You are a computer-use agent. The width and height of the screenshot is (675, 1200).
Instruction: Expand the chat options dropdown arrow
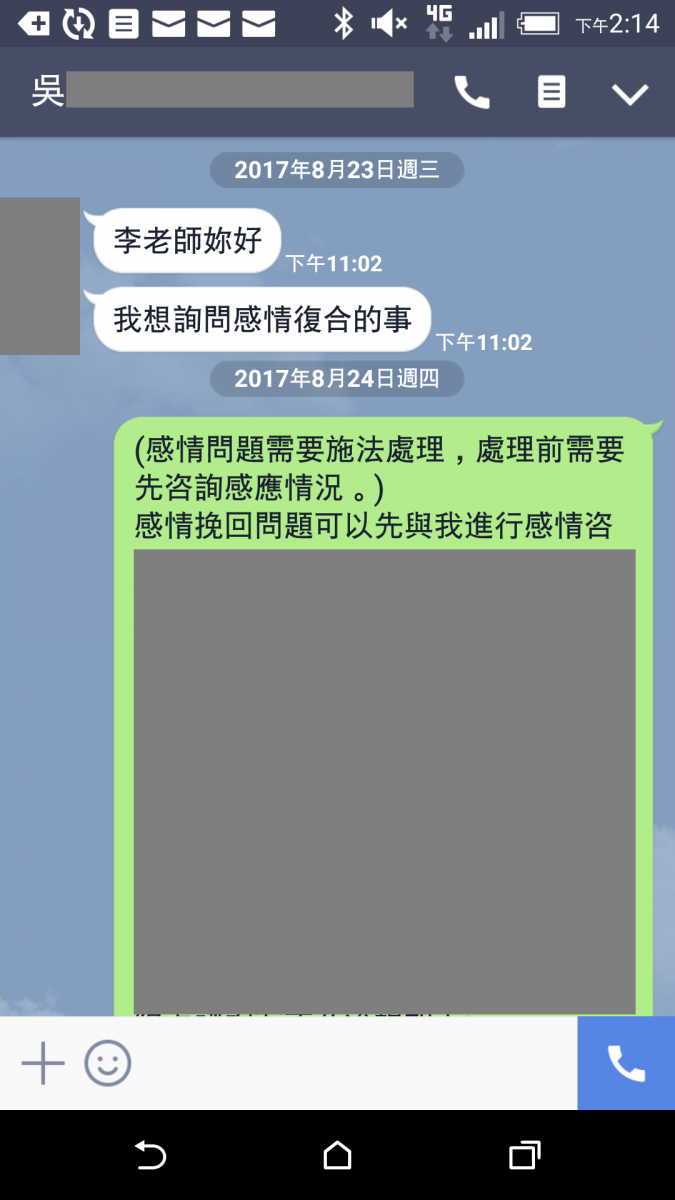[630, 94]
